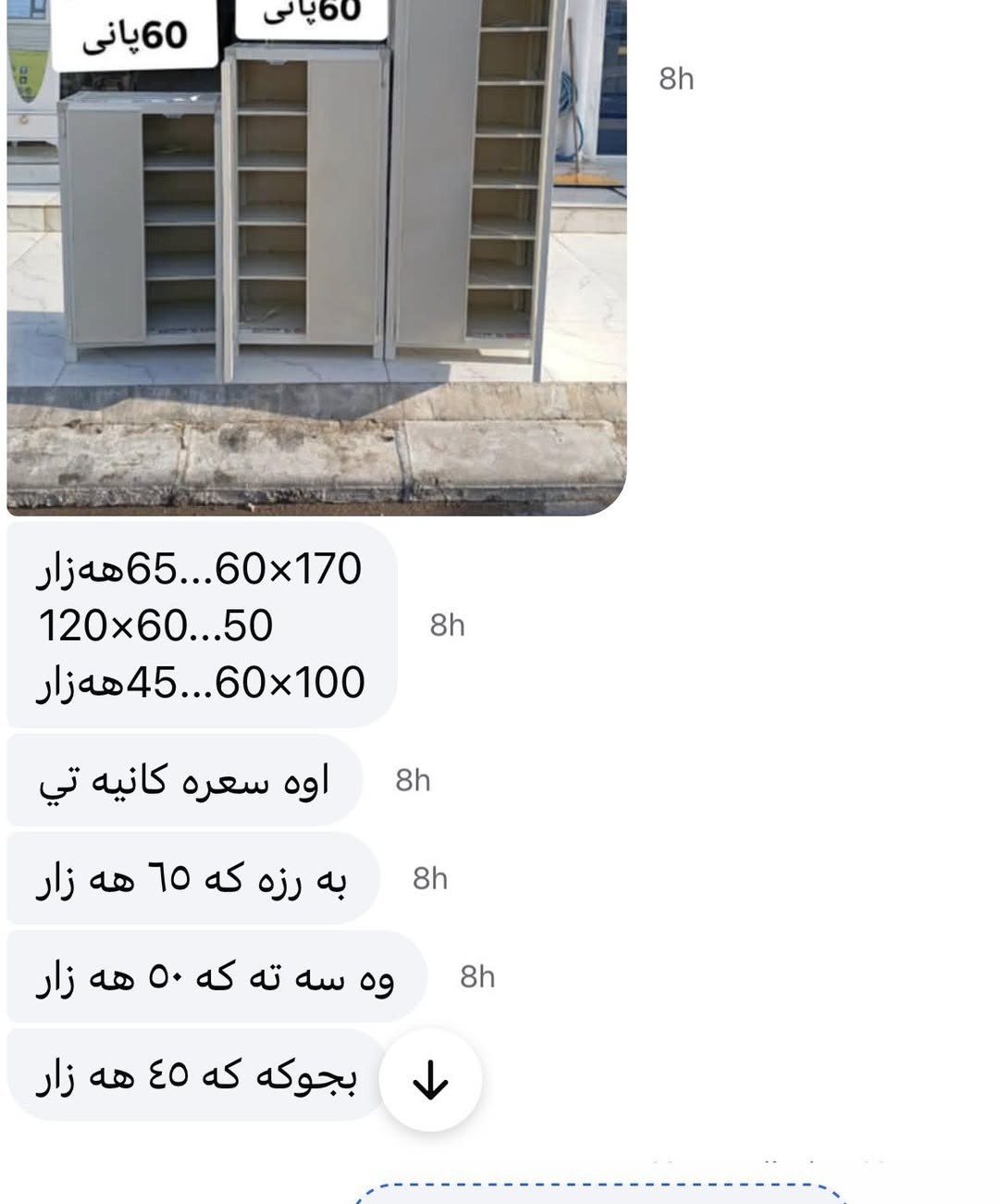999x1204 pixels.
Task: Select the message listing 170×60...65هەزار prices
Action: [199, 624]
